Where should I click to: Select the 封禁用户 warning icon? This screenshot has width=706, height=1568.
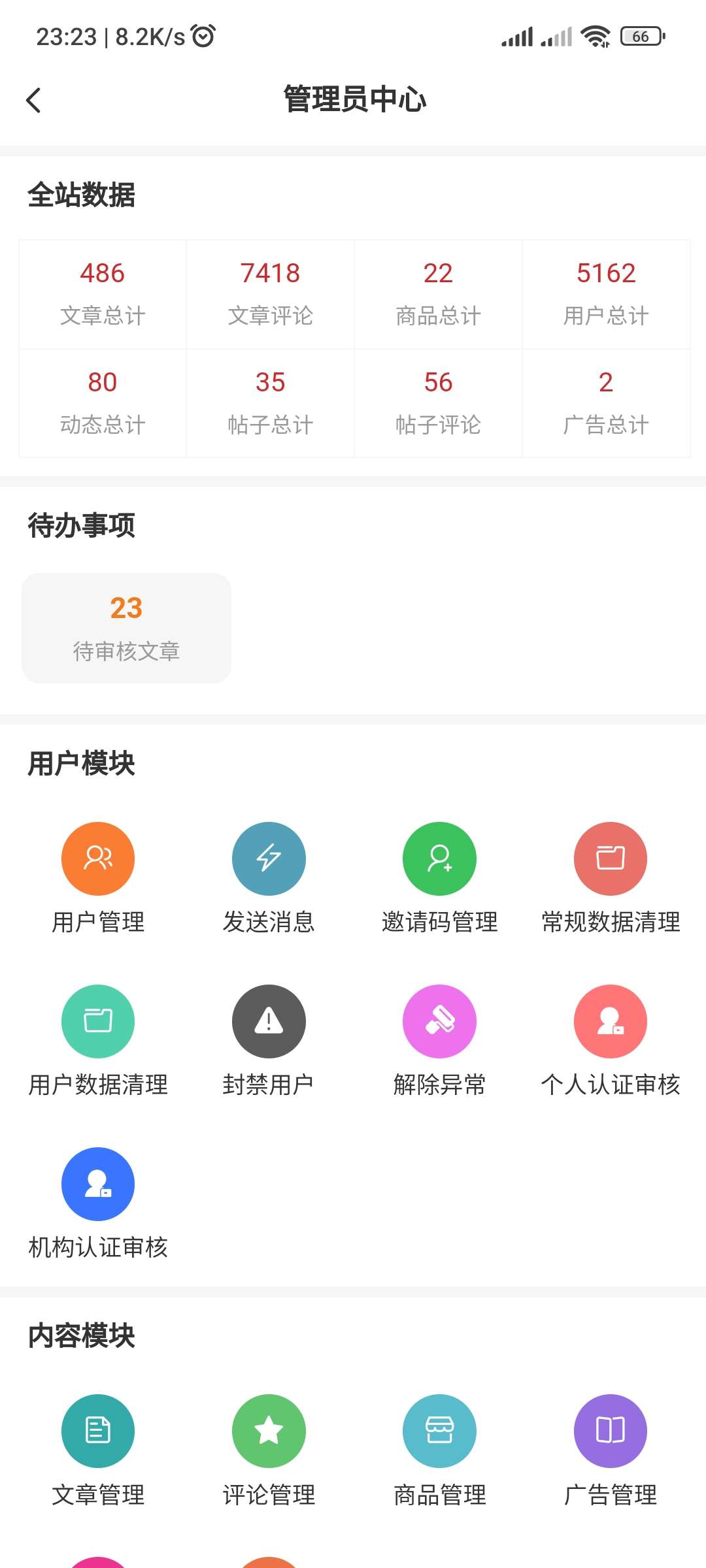coord(269,1021)
